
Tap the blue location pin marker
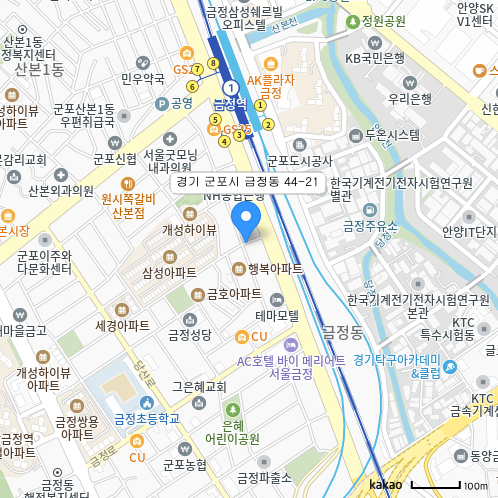tap(246, 221)
